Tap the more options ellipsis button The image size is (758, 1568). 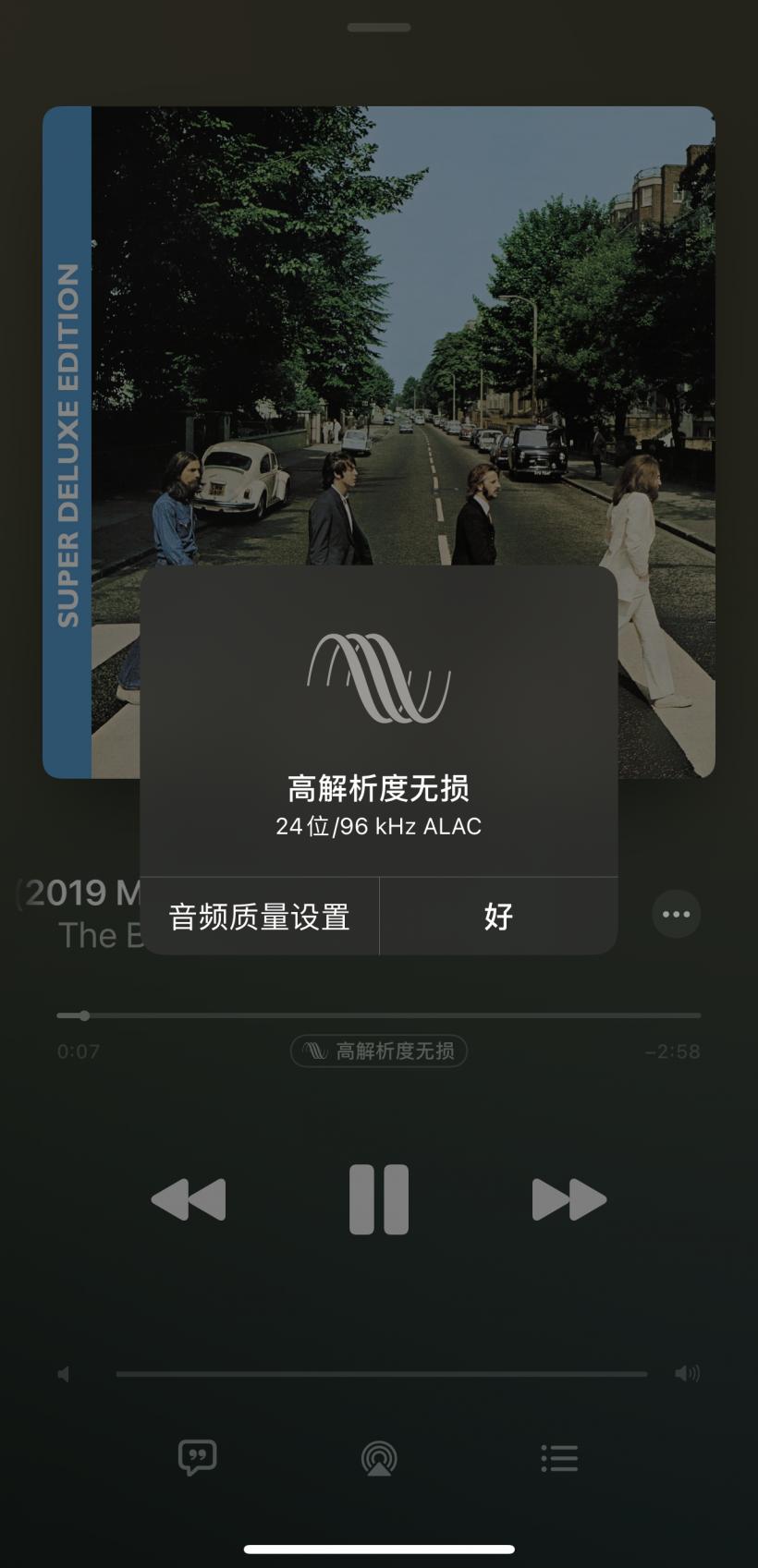(676, 915)
